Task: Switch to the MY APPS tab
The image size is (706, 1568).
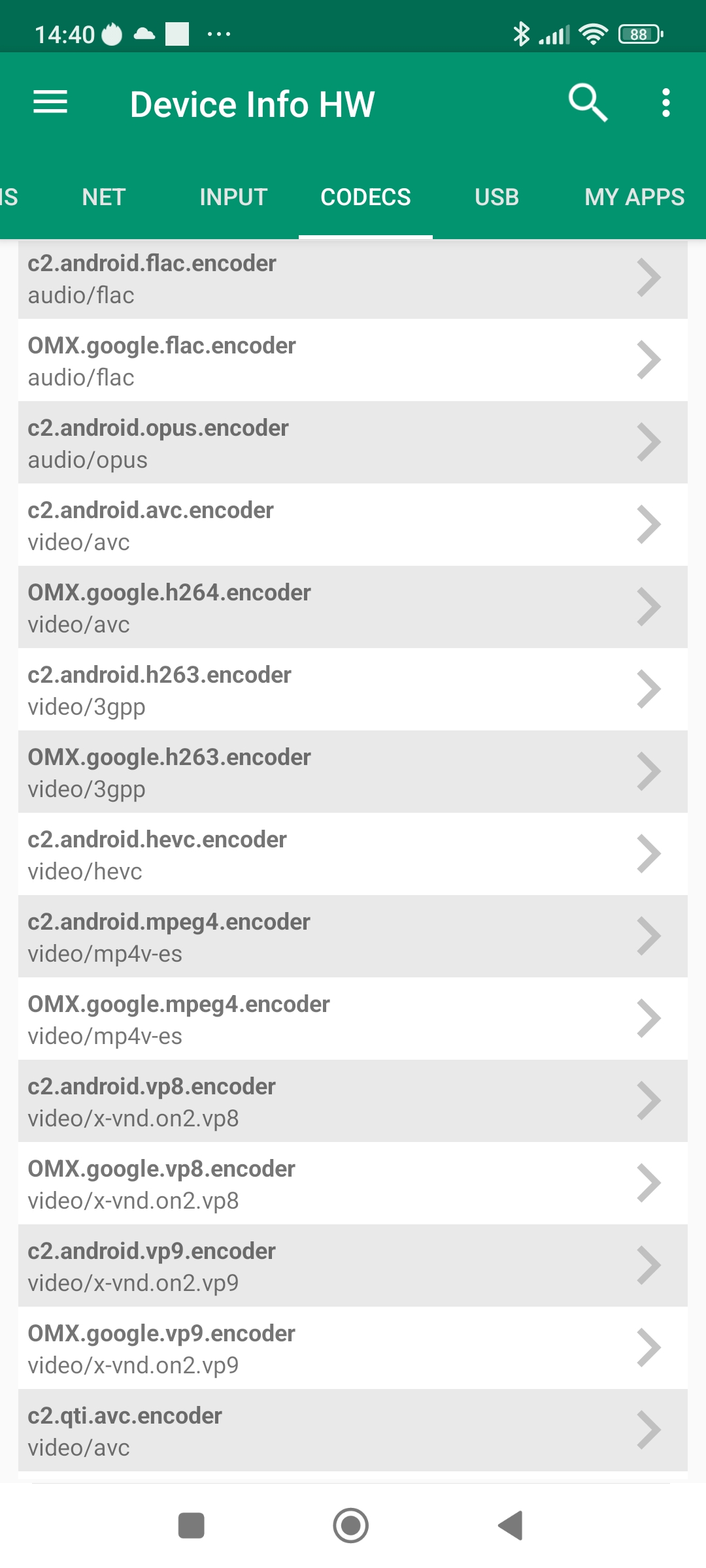Action: tap(634, 197)
